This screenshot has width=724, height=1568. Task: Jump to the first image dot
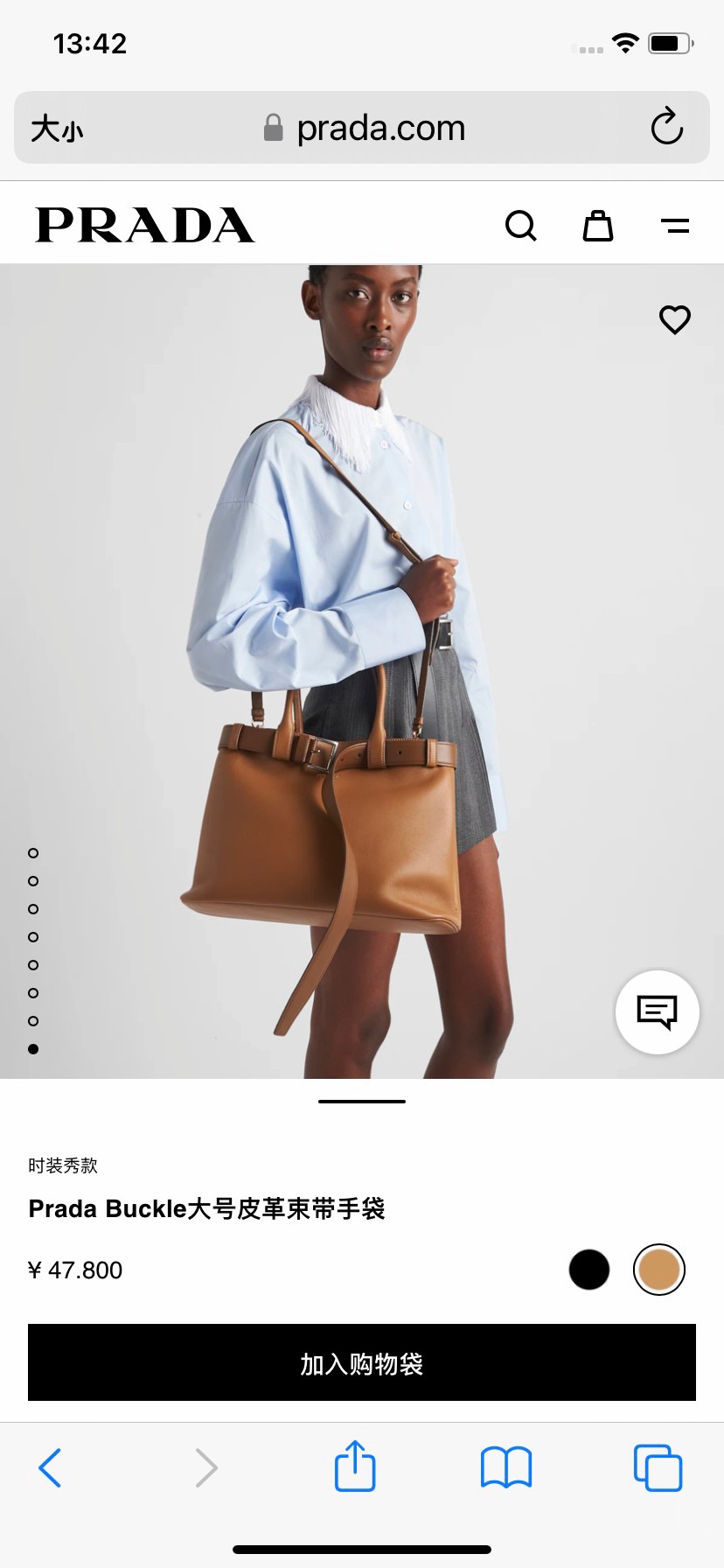point(33,853)
